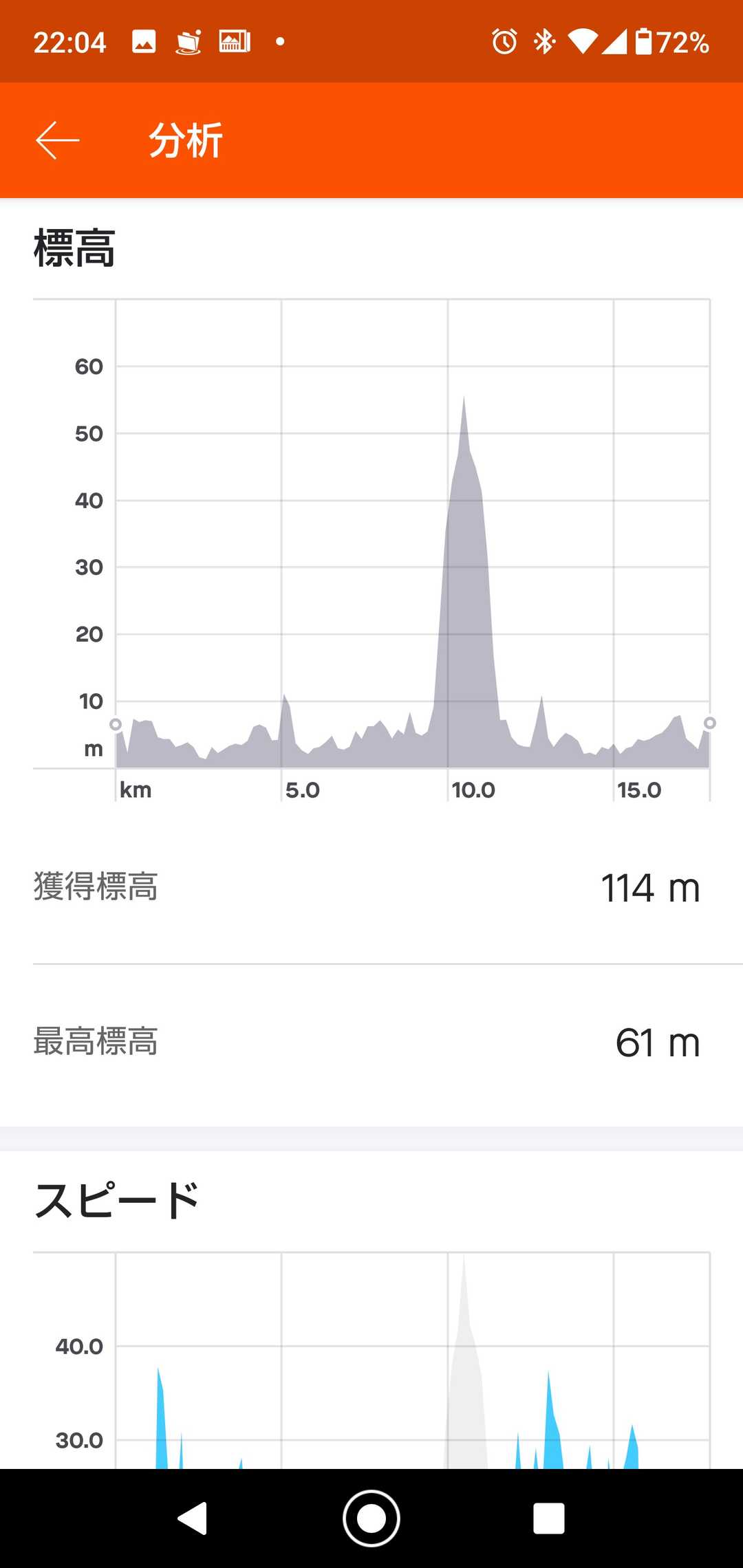
Task: Tap the system back button
Action: (193, 1518)
